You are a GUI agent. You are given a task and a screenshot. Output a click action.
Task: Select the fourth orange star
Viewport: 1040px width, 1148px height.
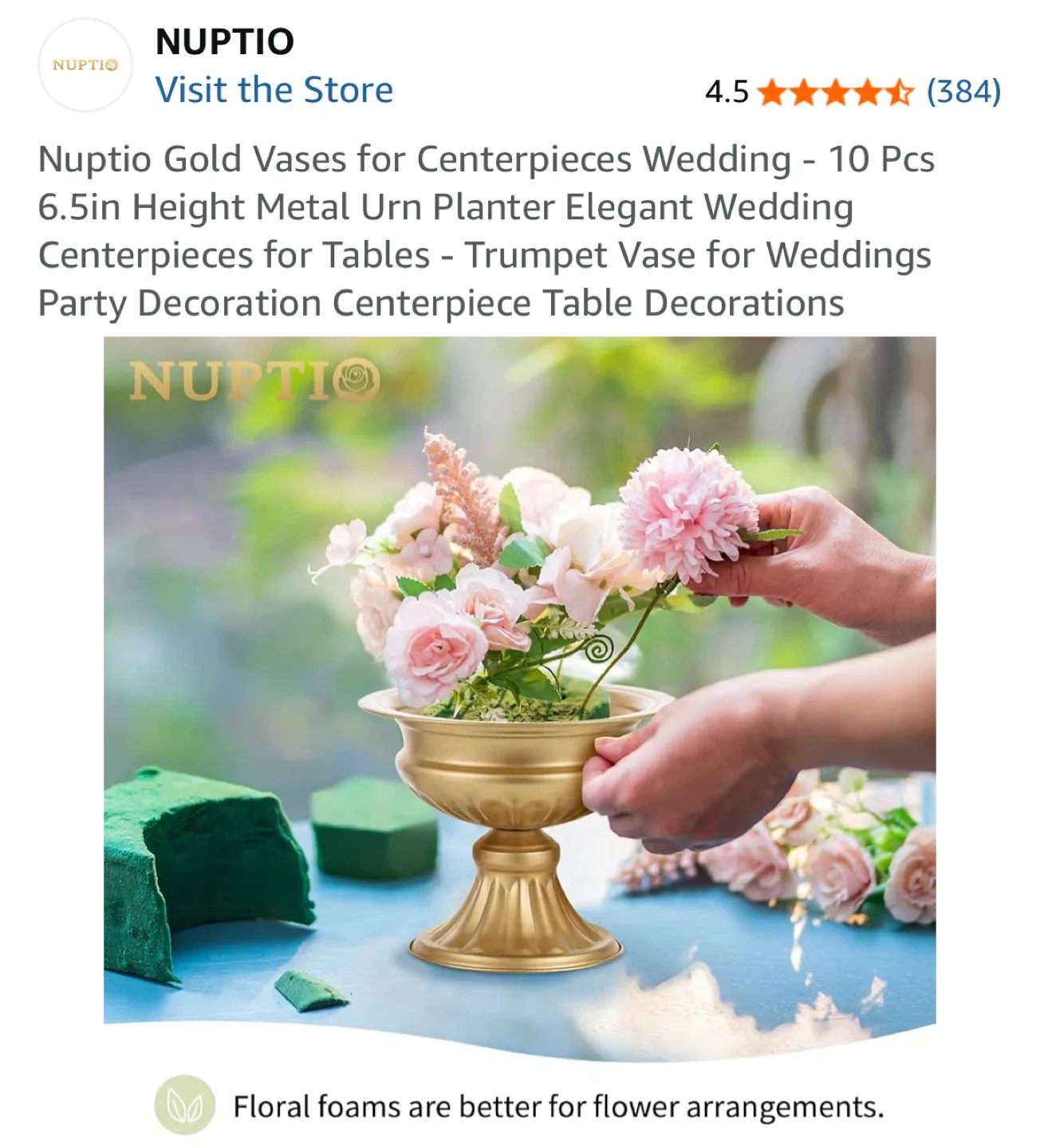pyautogui.click(x=868, y=93)
